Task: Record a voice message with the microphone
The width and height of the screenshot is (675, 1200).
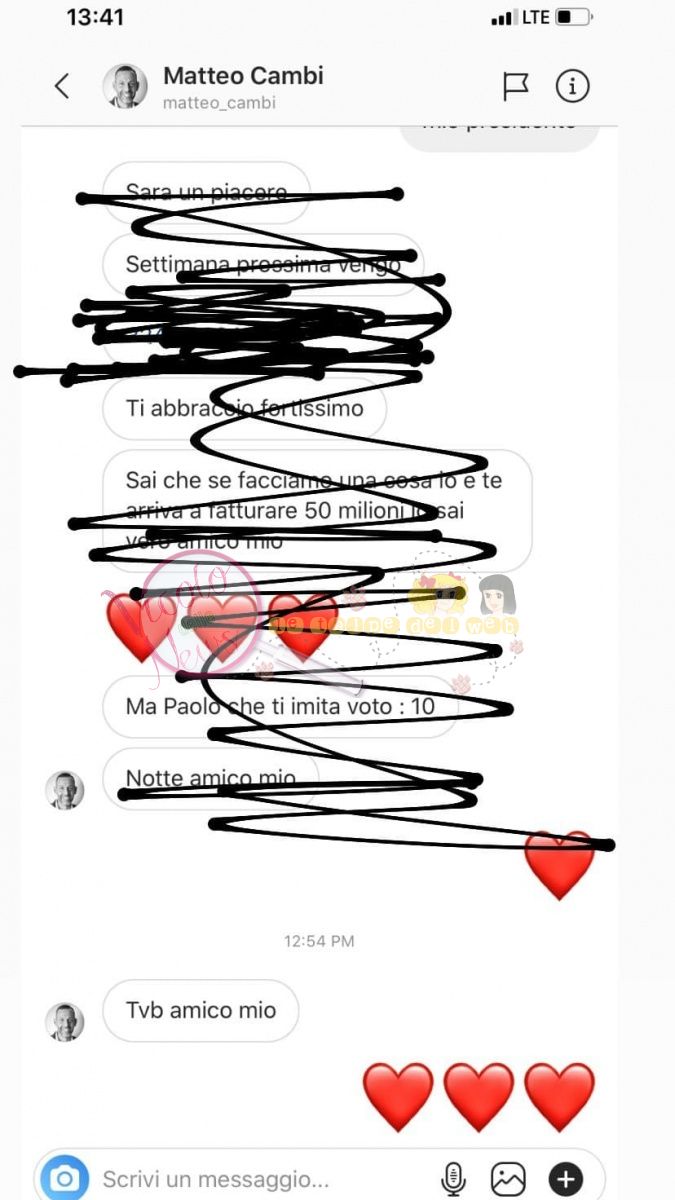Action: [453, 1178]
